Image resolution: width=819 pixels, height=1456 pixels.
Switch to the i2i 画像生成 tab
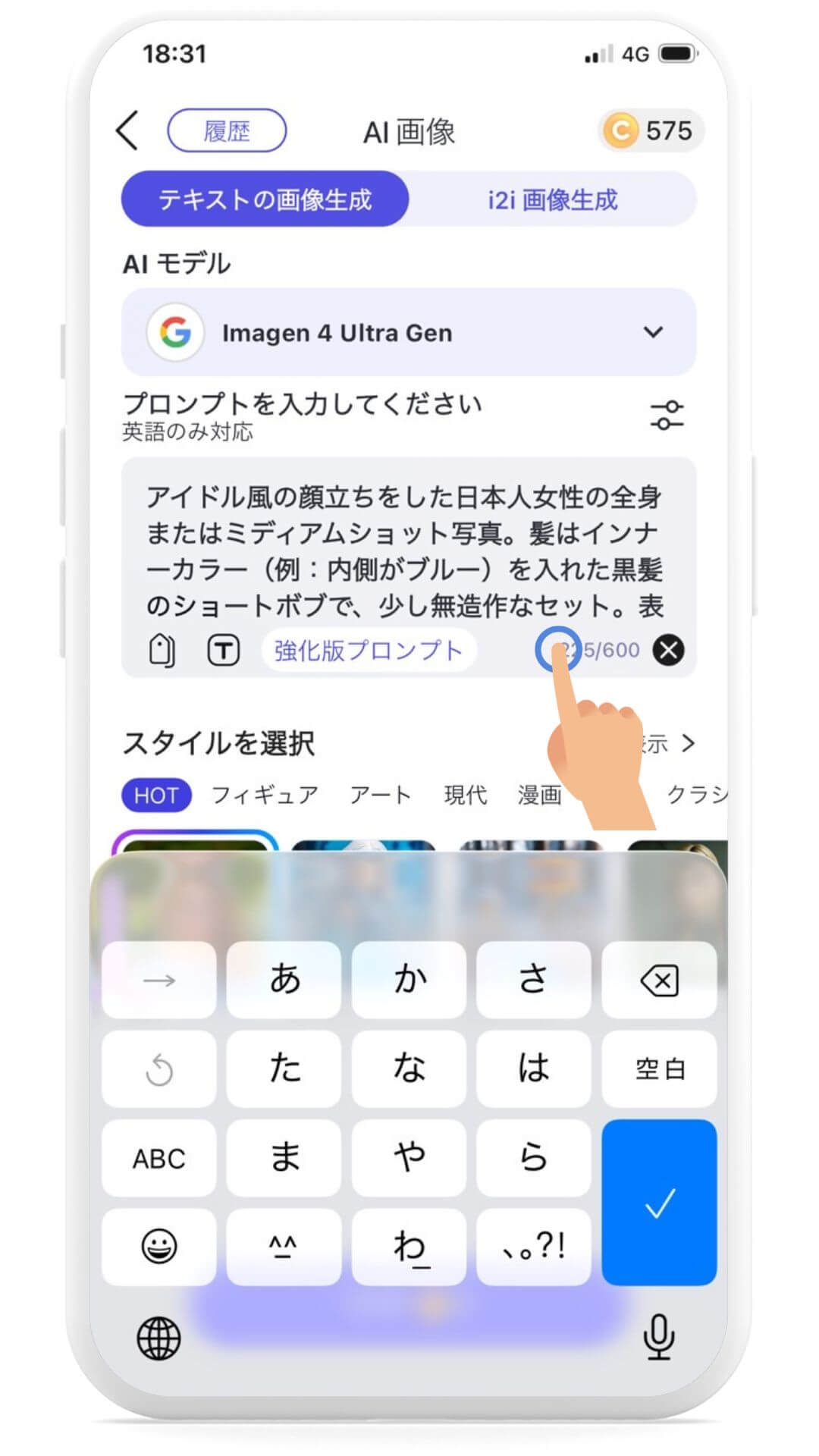[551, 199]
